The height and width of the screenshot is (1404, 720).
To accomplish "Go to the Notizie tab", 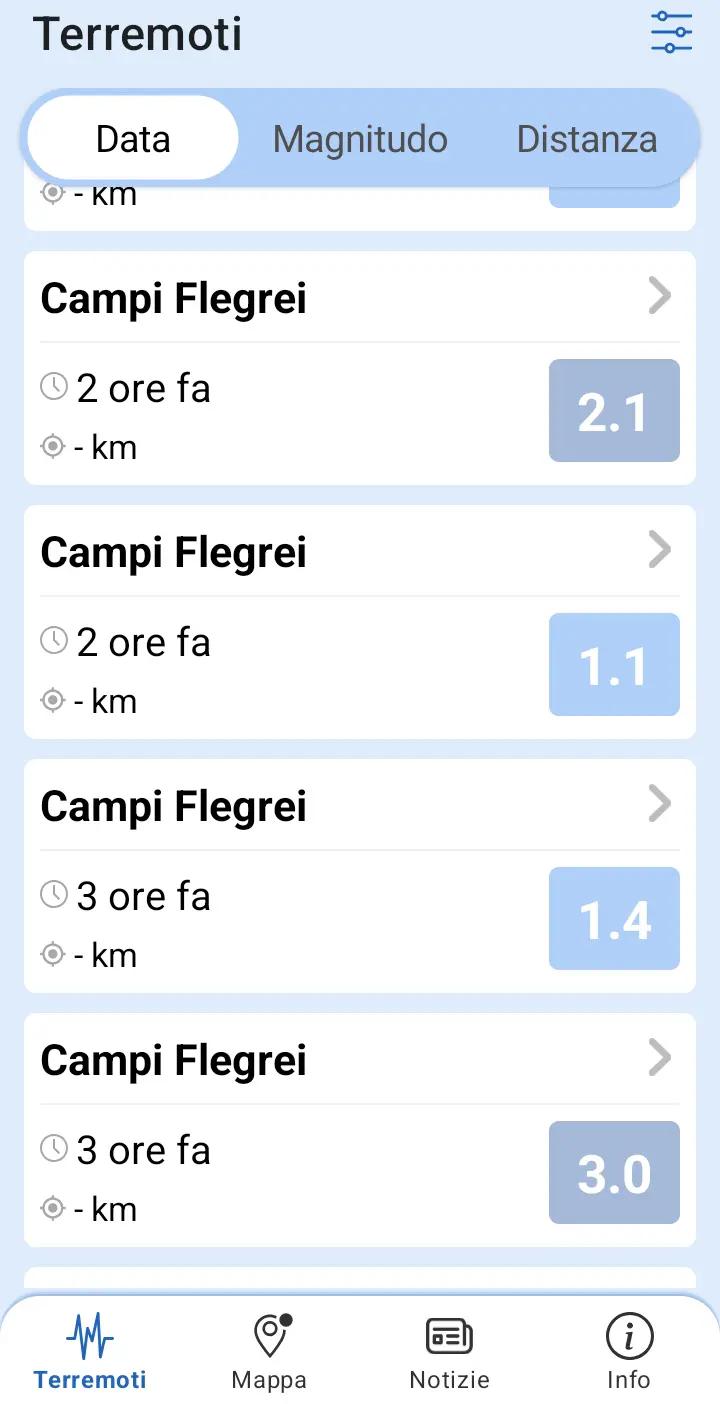I will 449,1353.
